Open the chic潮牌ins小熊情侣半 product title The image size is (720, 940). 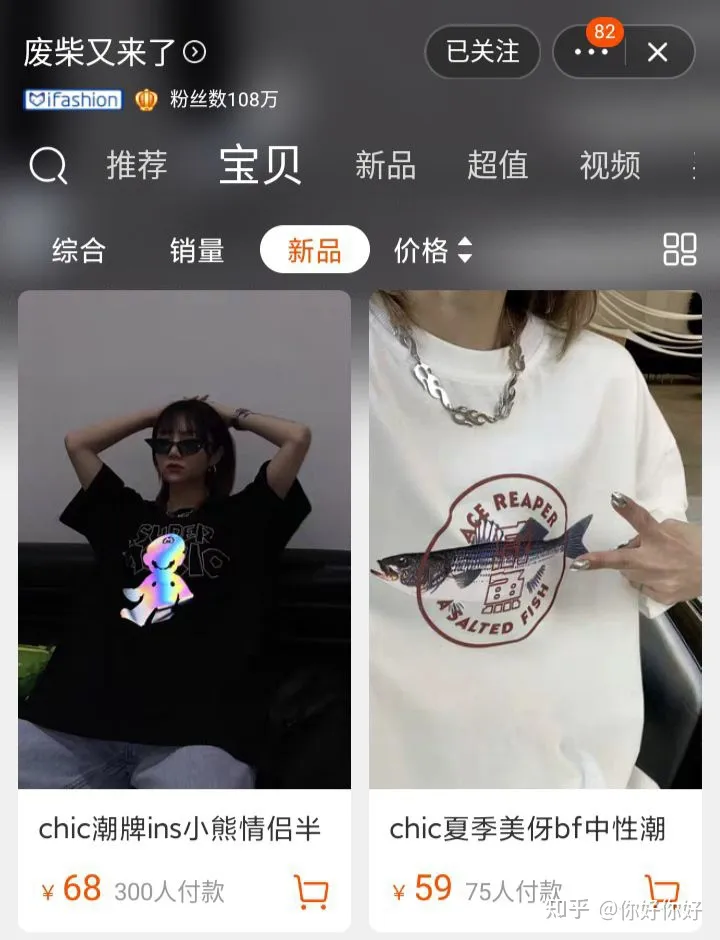180,828
